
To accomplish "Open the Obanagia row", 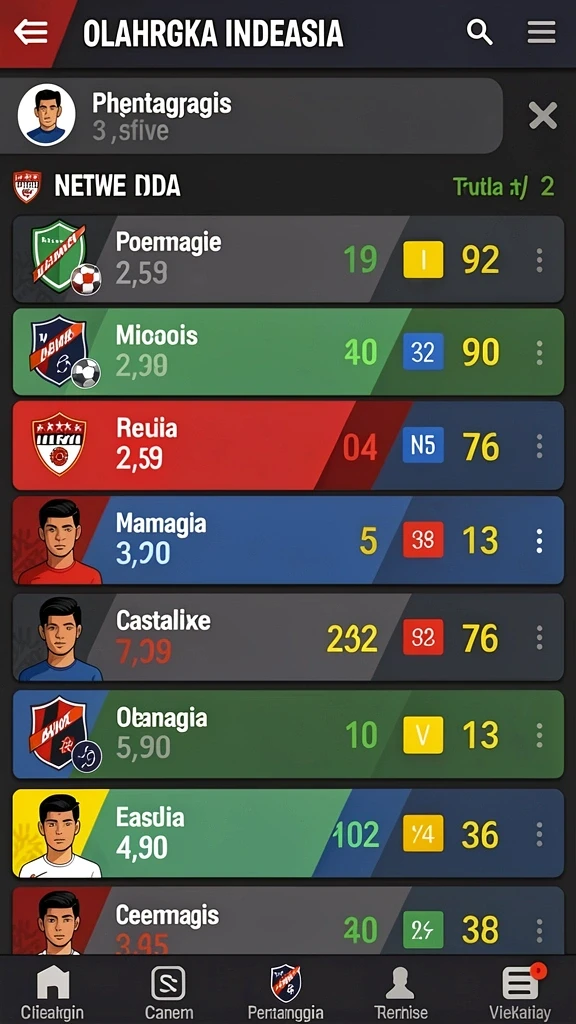I will [288, 734].
